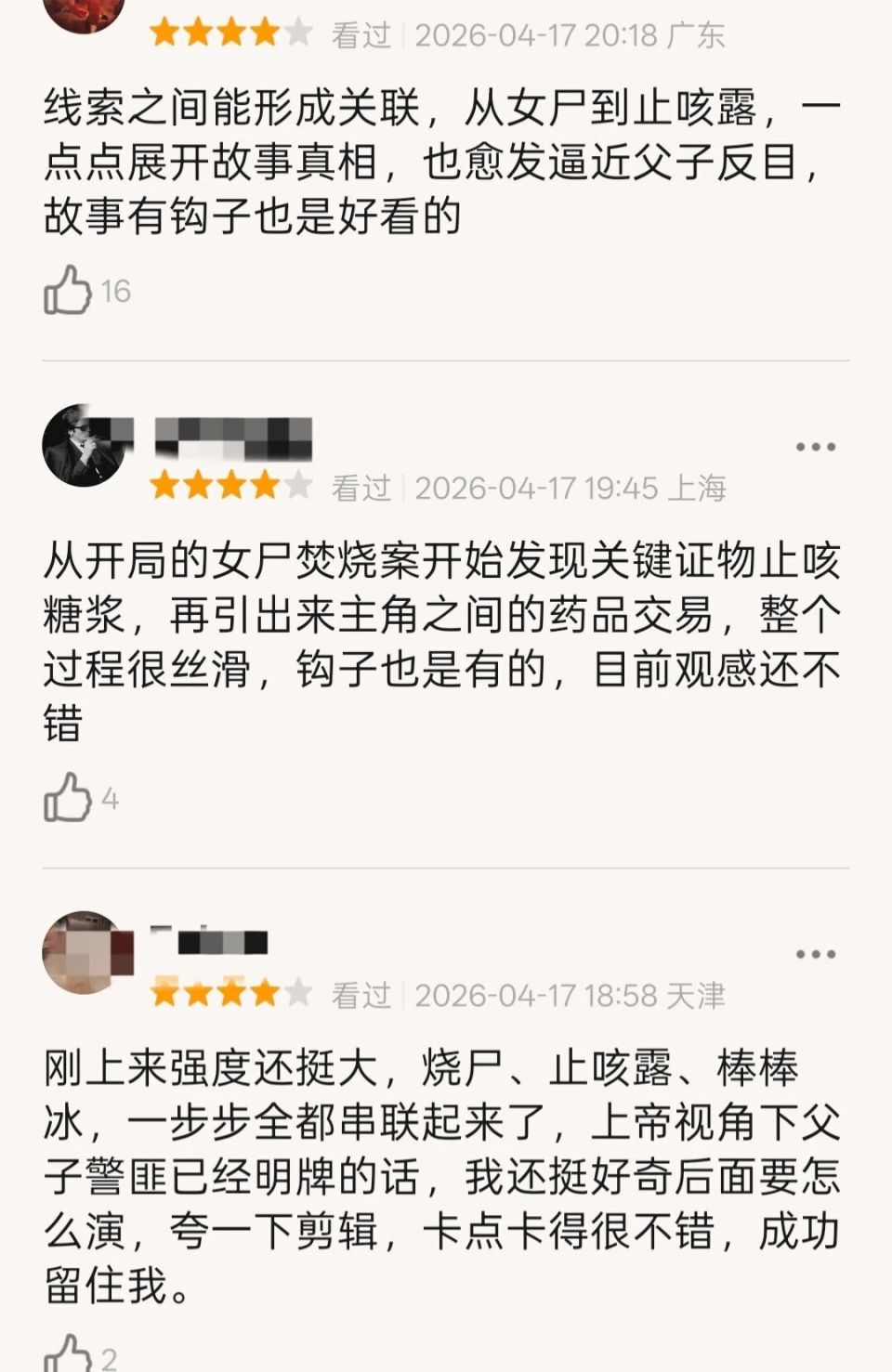
Task: Like the Tianjin review with 2 likes
Action: coord(67,1354)
